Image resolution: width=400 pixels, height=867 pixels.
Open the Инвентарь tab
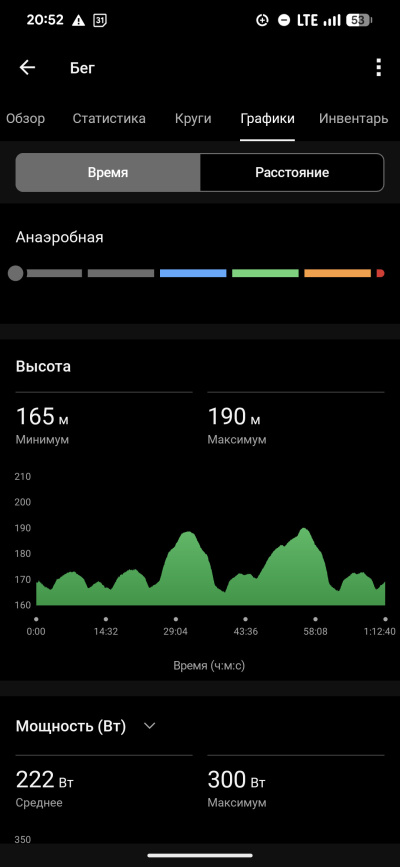pyautogui.click(x=354, y=118)
